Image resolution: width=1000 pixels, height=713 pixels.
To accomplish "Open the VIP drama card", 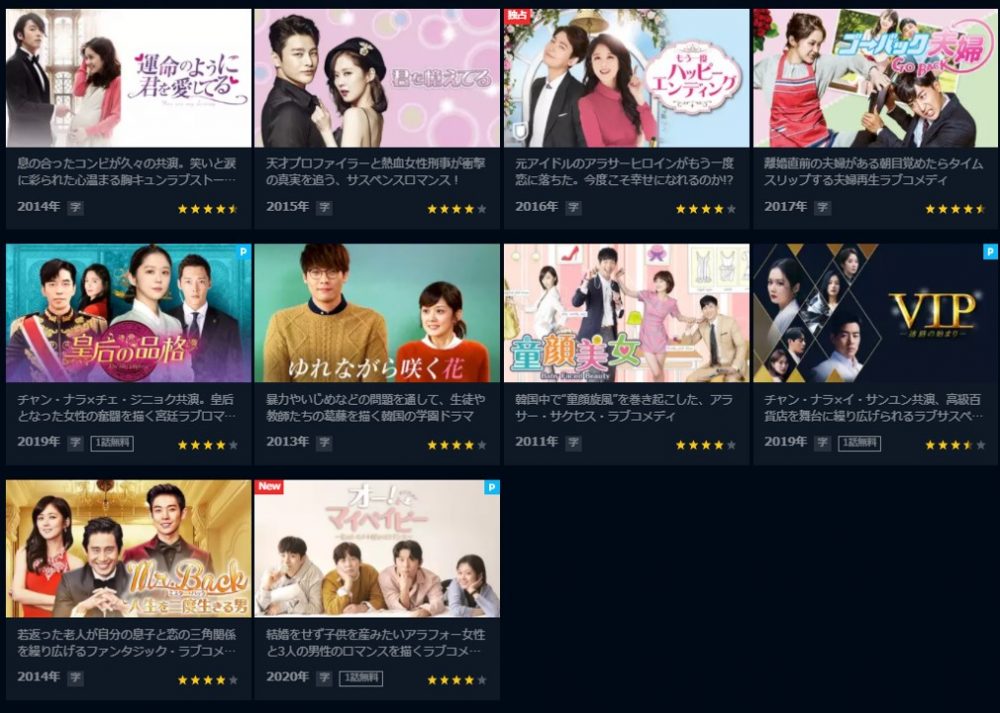I will pyautogui.click(x=875, y=314).
